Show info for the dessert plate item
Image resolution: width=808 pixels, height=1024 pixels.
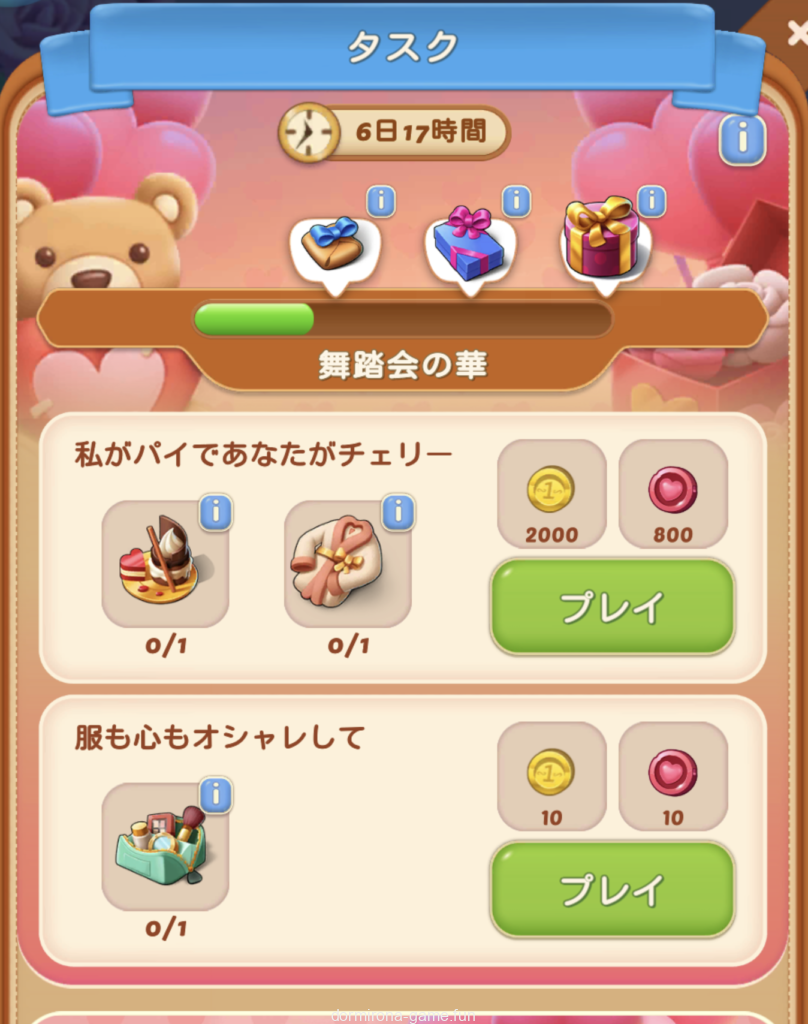[216, 514]
